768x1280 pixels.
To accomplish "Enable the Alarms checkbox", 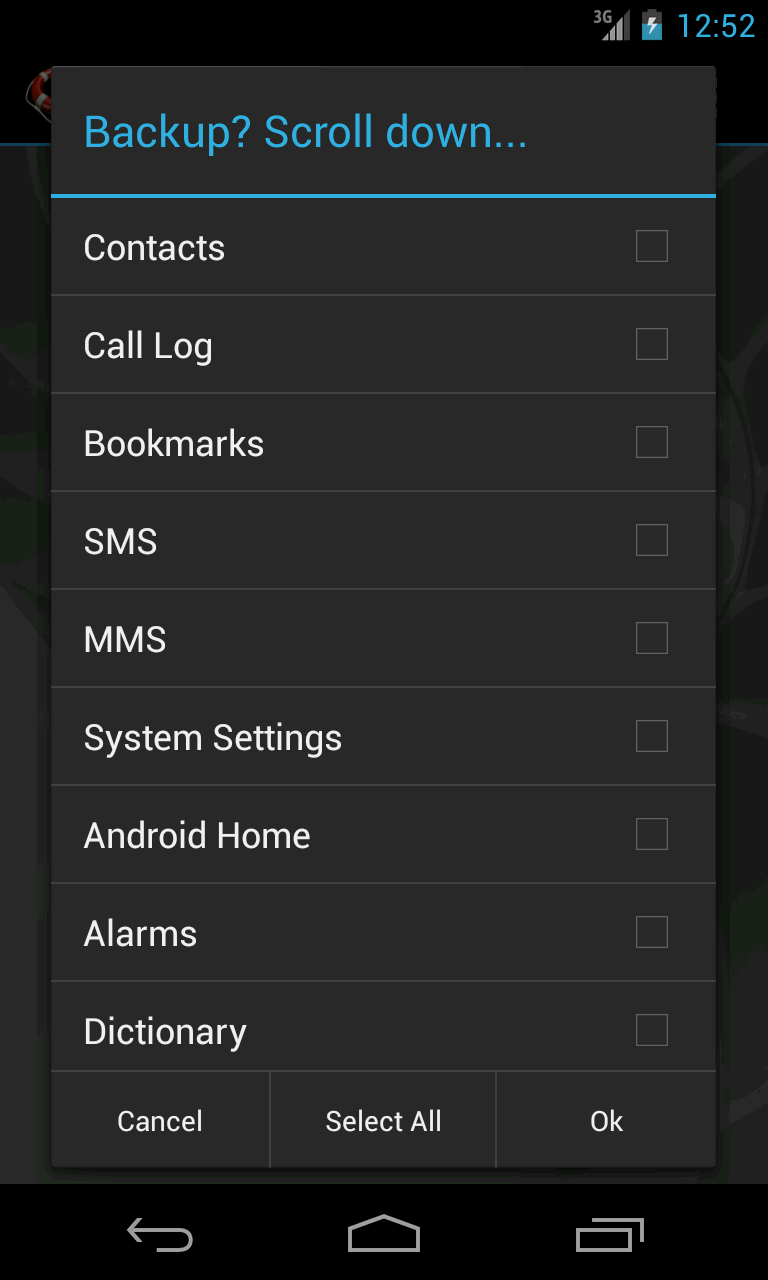I will (651, 931).
